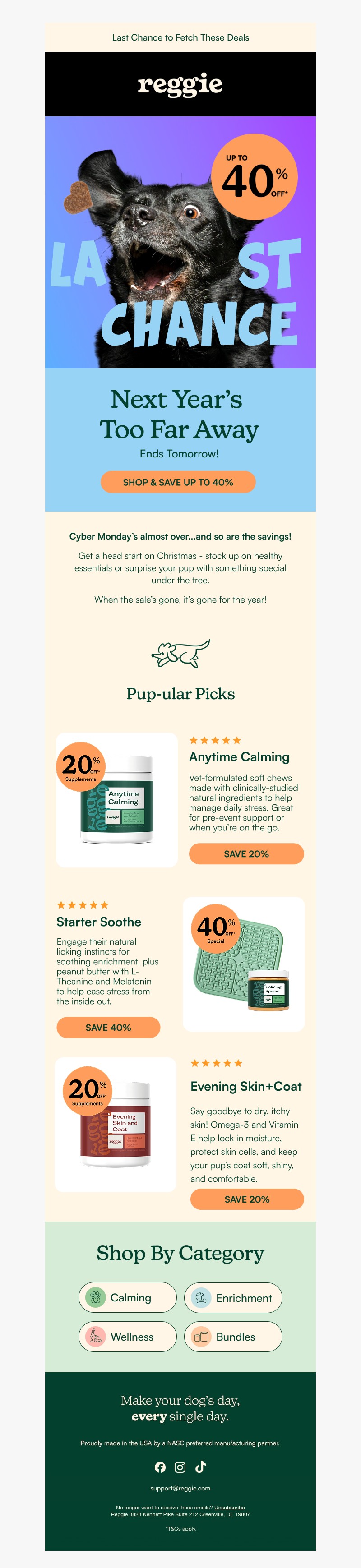
Task: Tap SAVE 20% for Evening Skin+Coat
Action: (x=246, y=1199)
